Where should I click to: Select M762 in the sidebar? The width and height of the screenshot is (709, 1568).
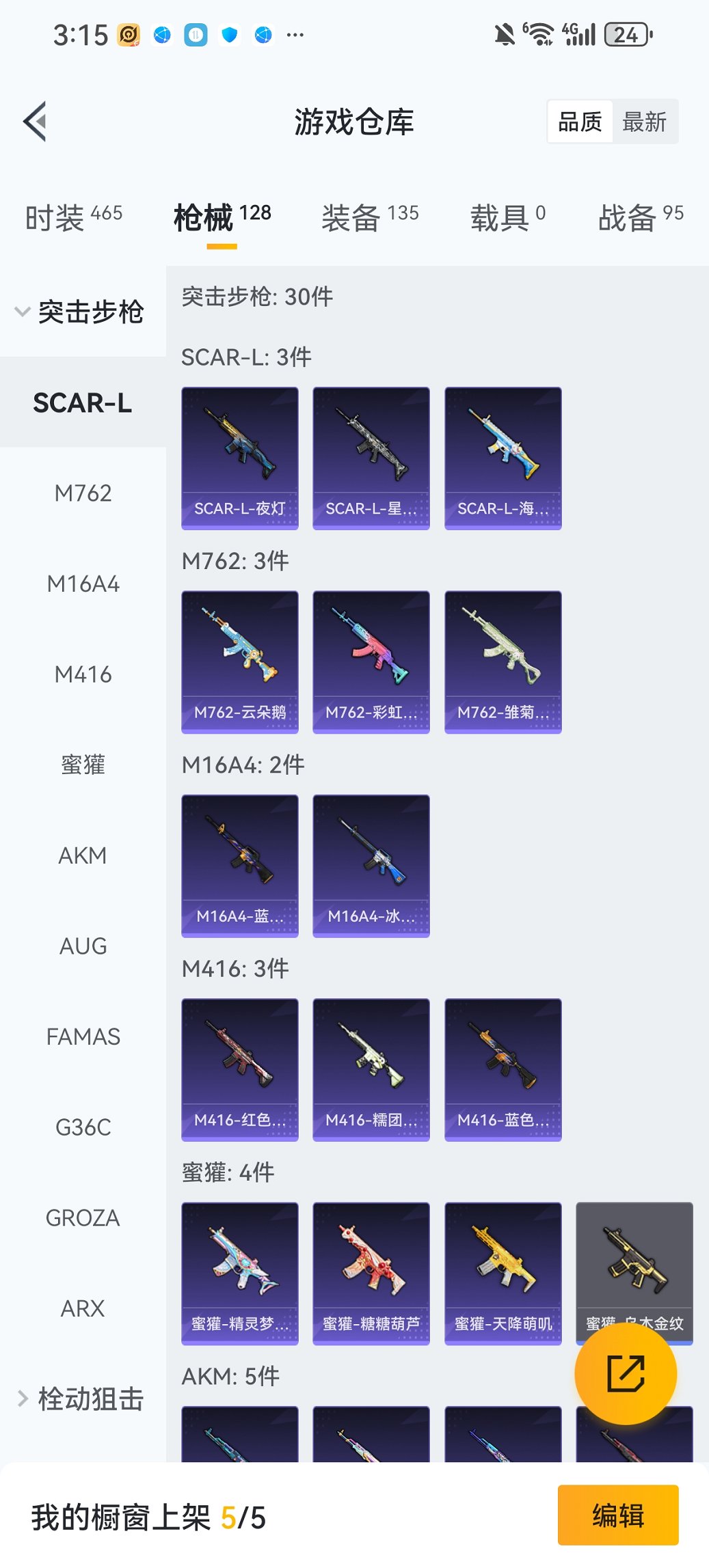pos(83,493)
